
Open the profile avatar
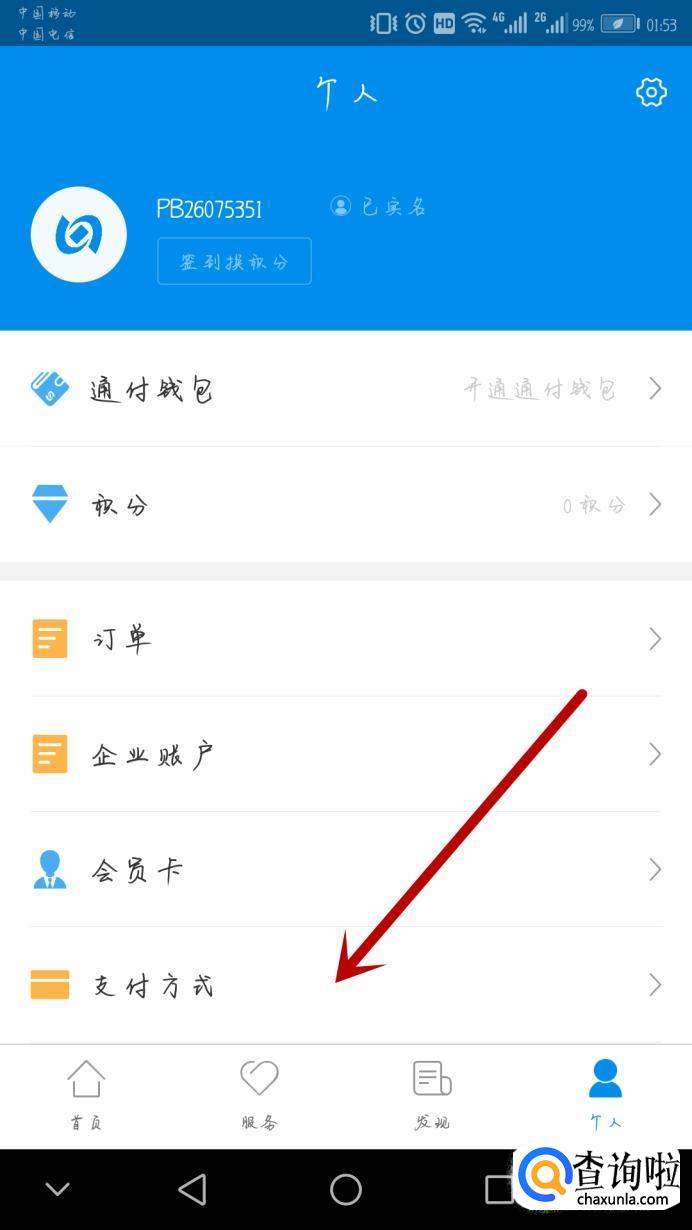(x=79, y=234)
